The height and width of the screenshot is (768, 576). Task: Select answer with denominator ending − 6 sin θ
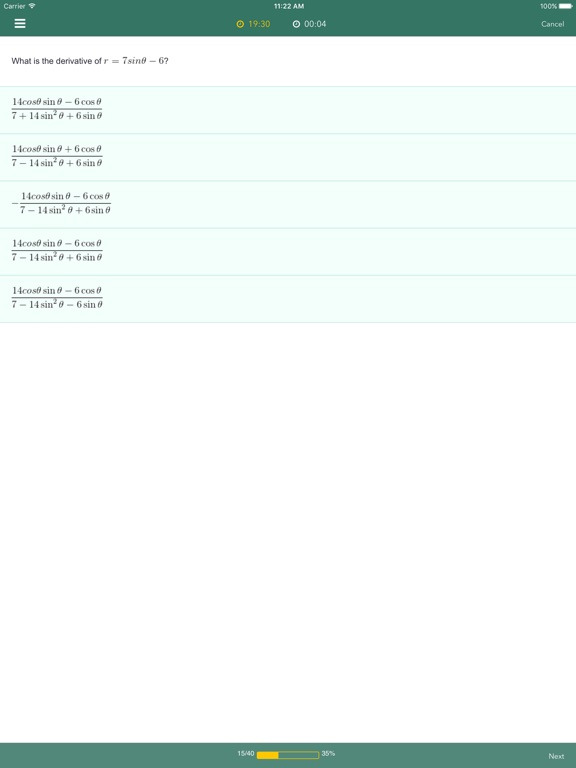point(288,299)
